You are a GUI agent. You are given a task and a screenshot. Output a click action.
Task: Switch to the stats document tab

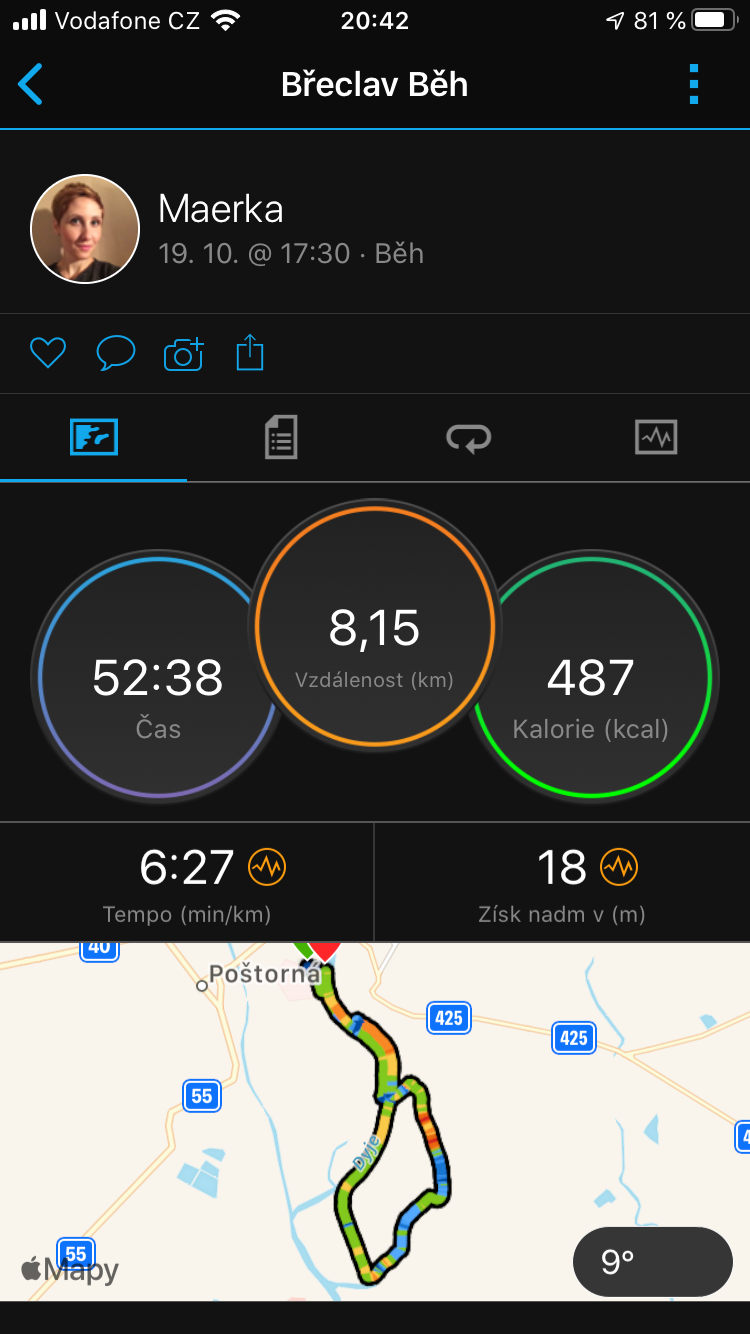click(281, 437)
